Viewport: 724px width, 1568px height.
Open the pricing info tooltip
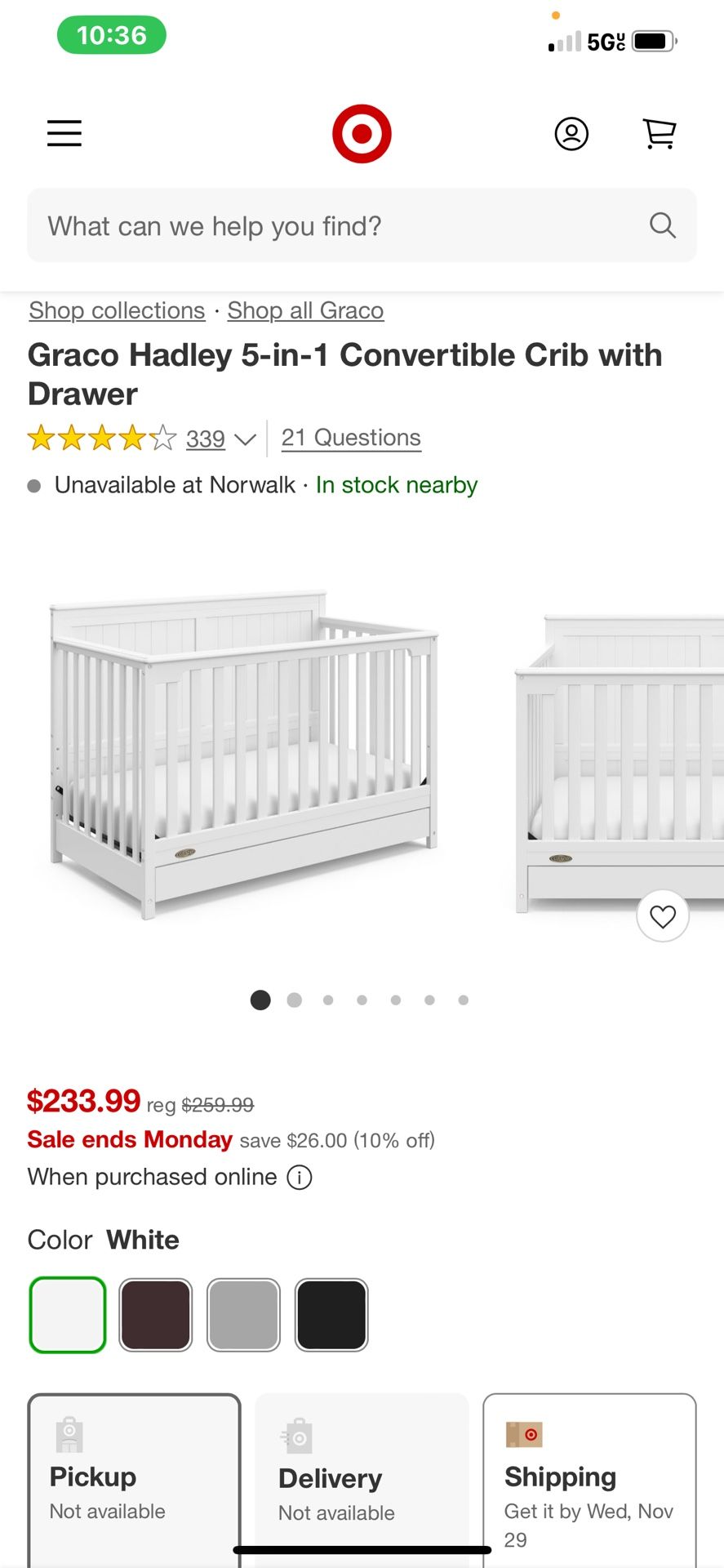point(300,1177)
